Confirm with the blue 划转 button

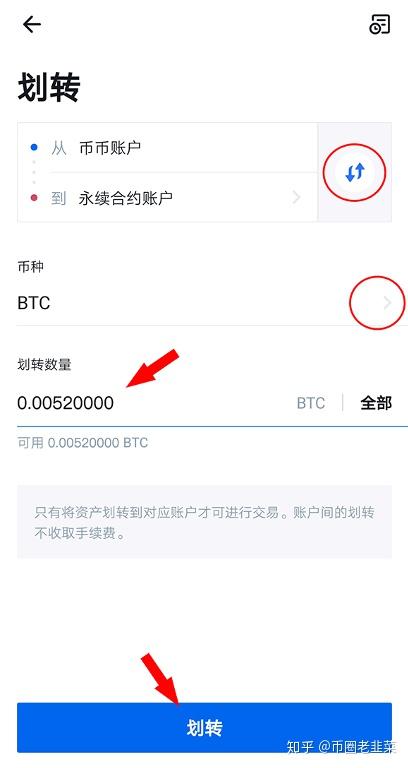click(204, 728)
